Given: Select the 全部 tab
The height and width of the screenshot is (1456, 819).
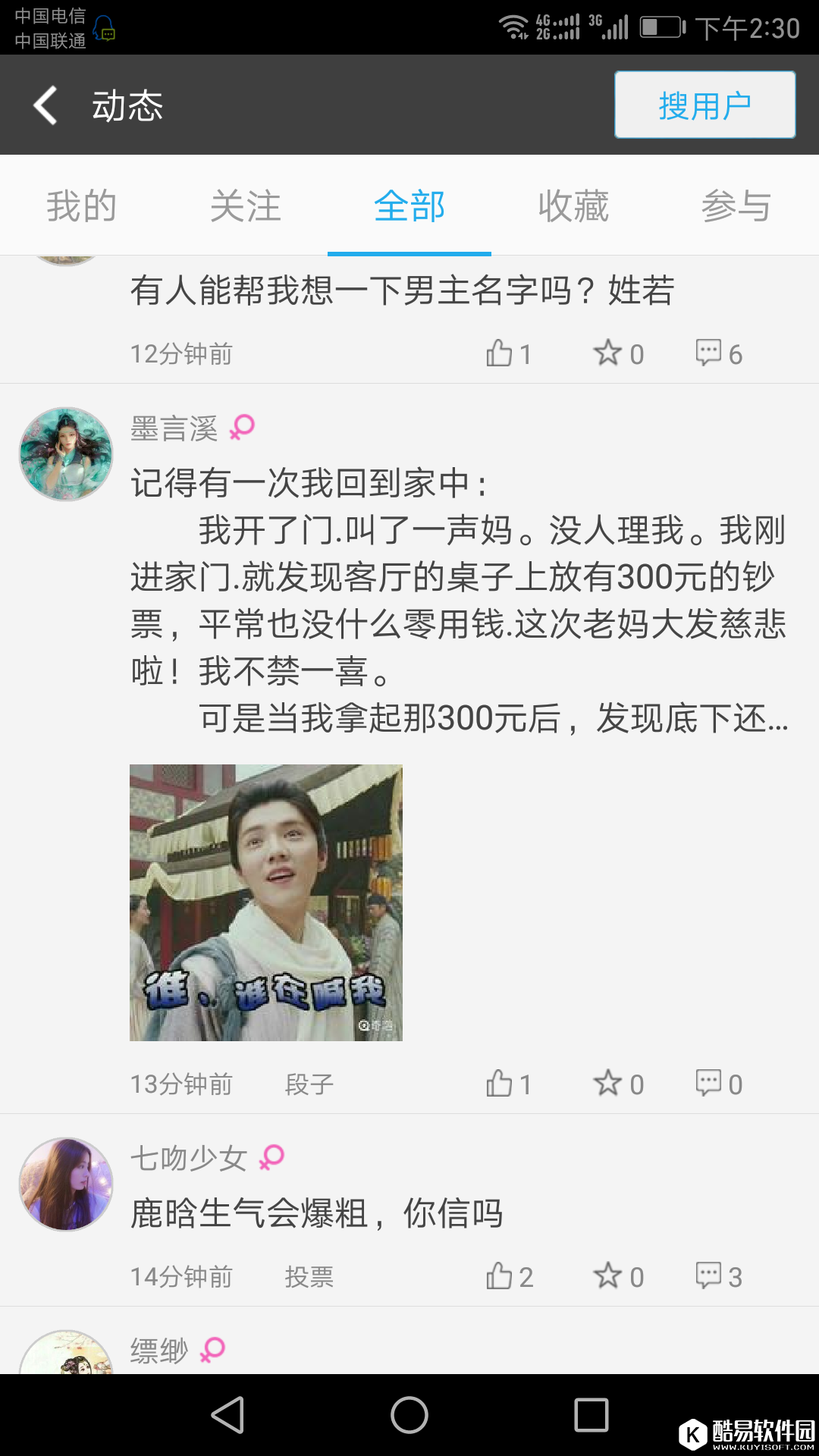Looking at the screenshot, I should [x=409, y=206].
